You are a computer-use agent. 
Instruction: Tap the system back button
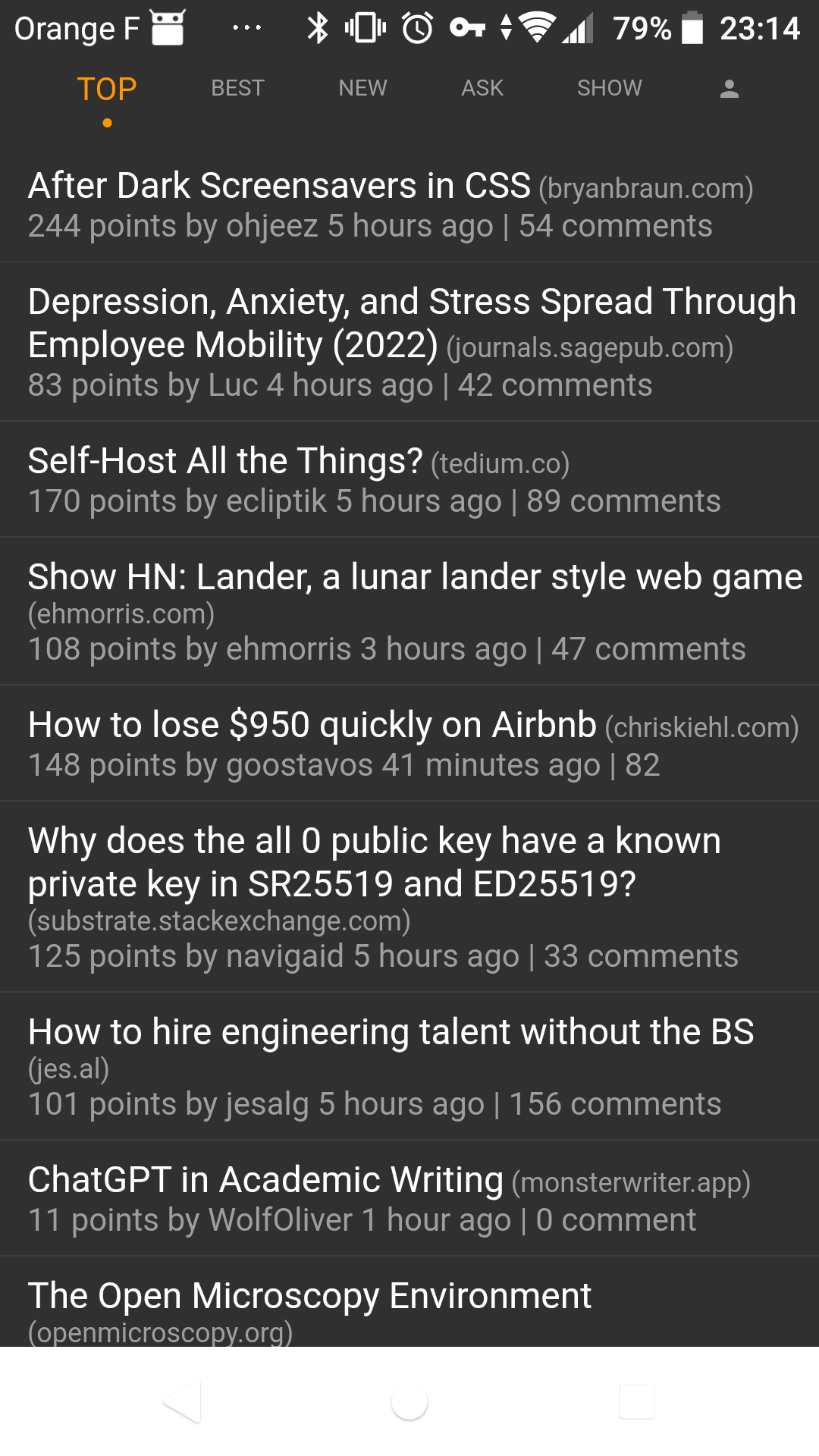point(182,1401)
